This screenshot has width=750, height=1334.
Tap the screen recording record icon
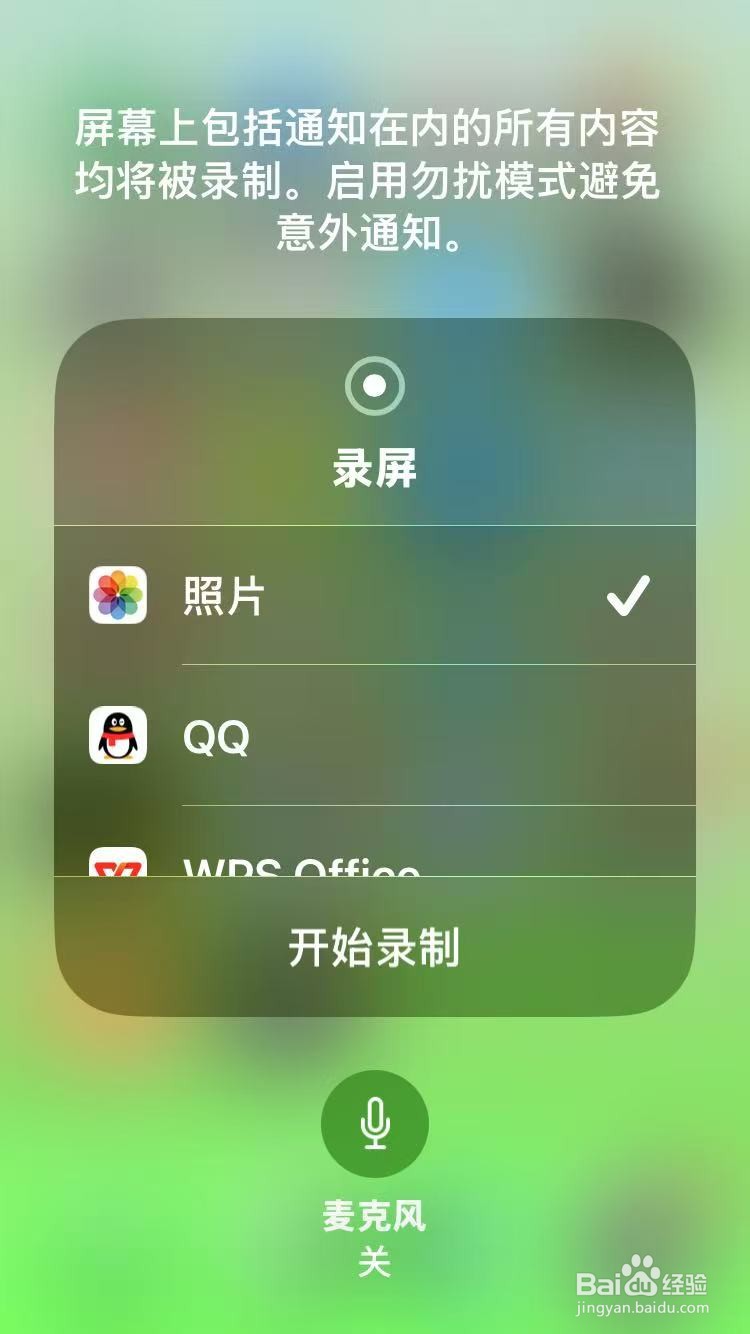pos(375,387)
